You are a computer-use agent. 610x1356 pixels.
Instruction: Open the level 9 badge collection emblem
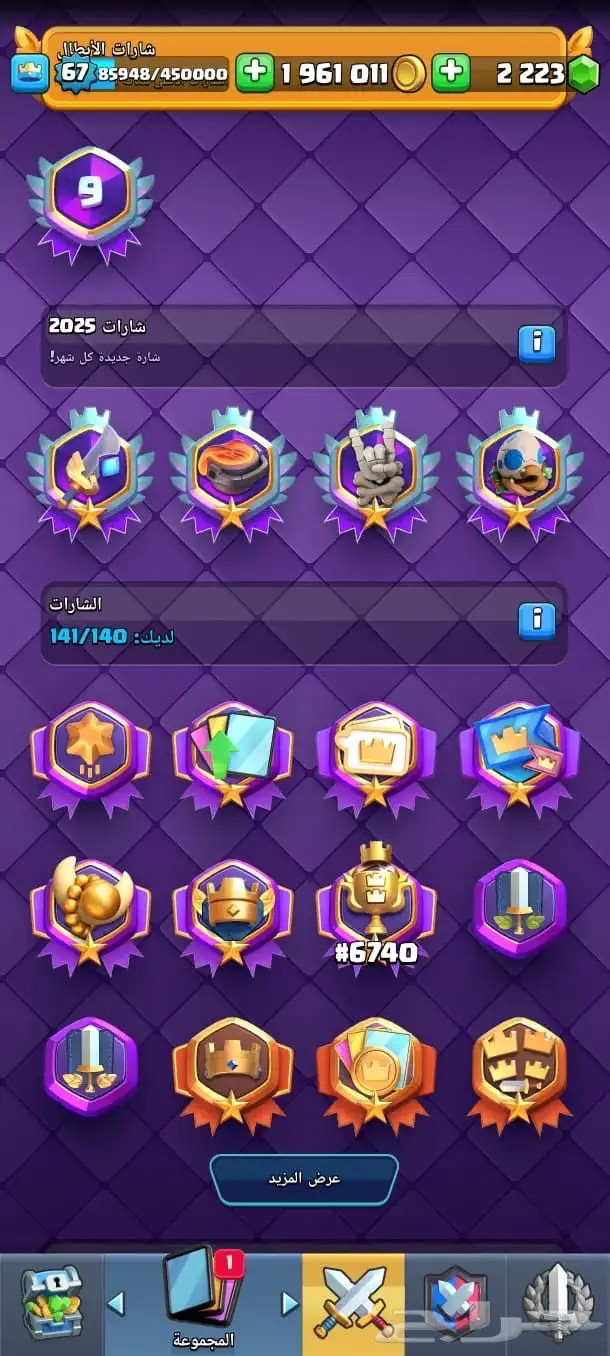point(90,198)
